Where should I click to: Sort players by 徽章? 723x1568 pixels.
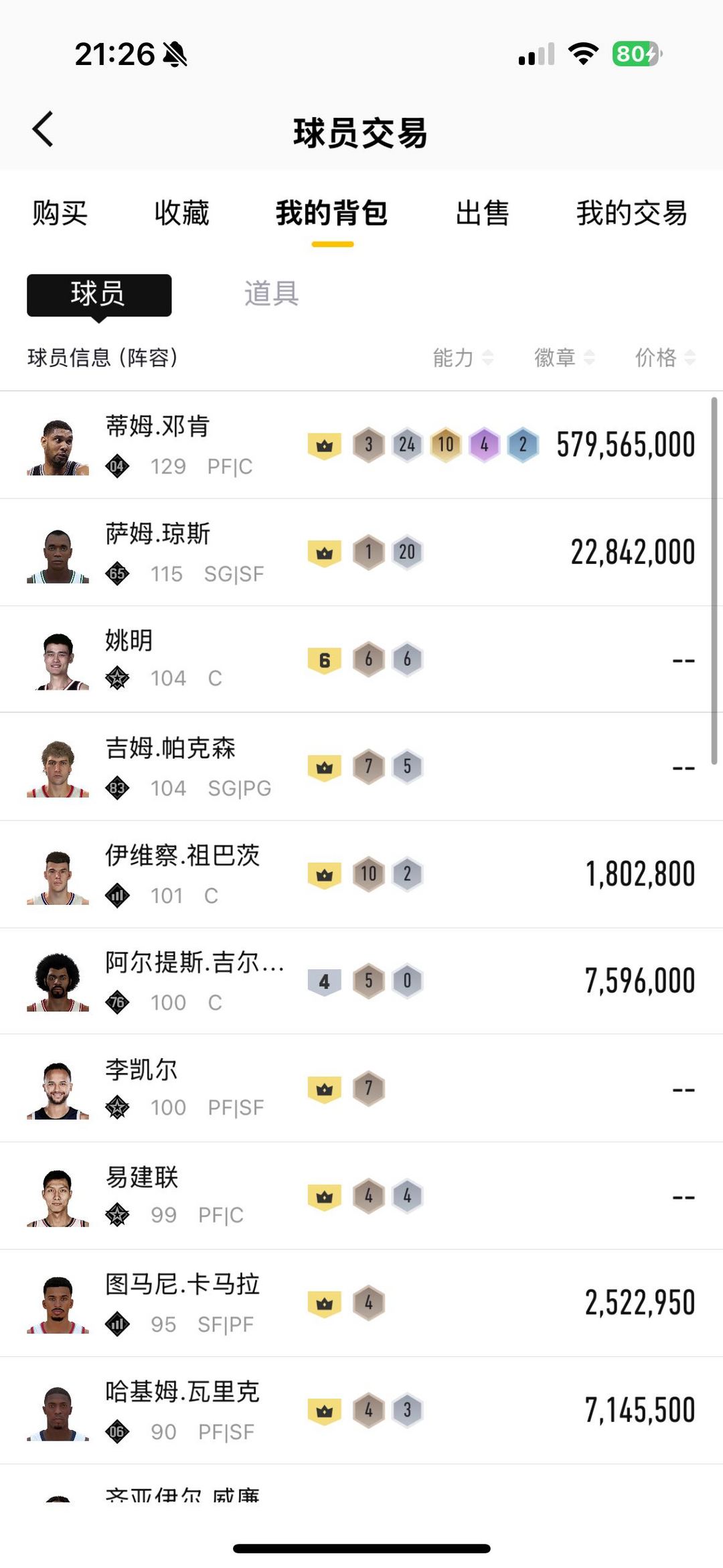[564, 358]
